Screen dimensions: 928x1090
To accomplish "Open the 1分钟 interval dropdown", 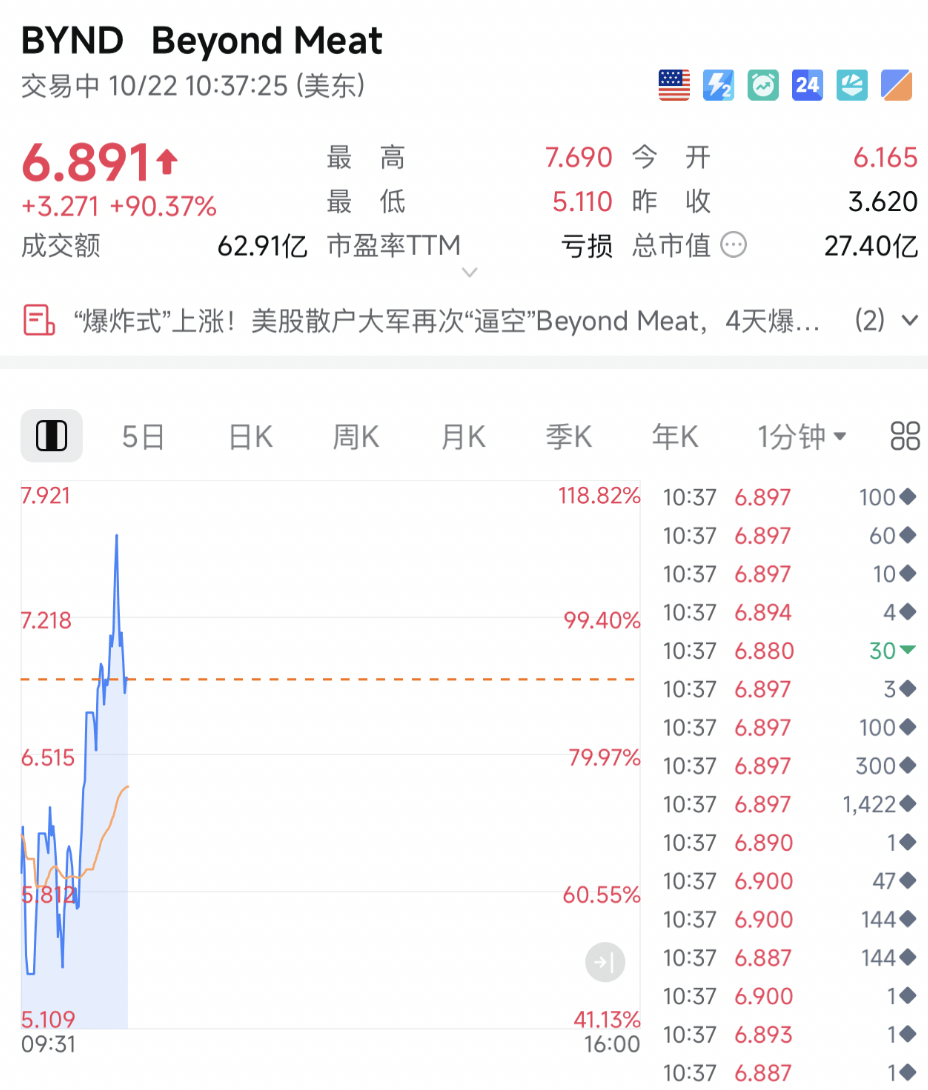I will tap(802, 437).
